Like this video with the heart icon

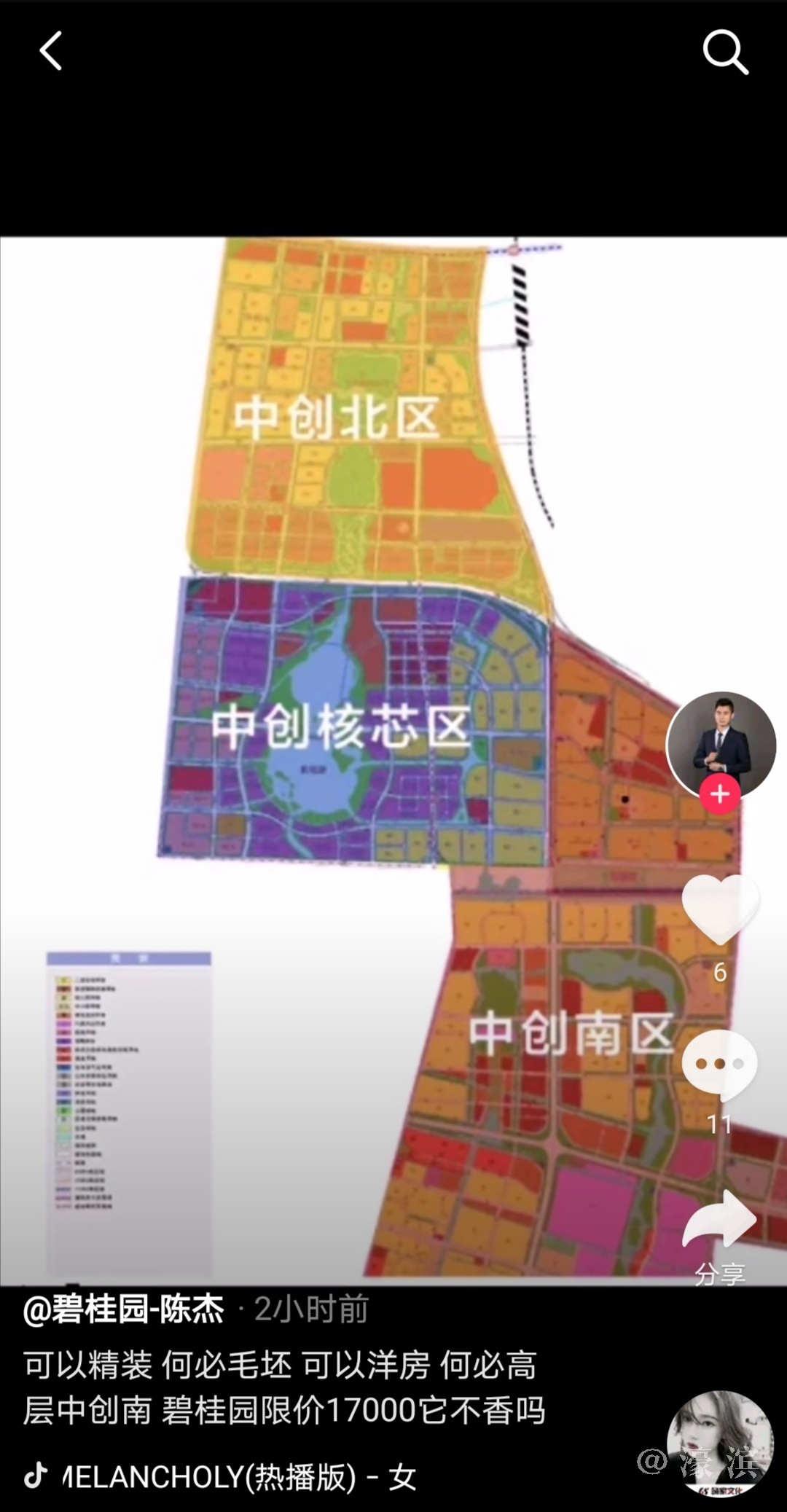720,909
